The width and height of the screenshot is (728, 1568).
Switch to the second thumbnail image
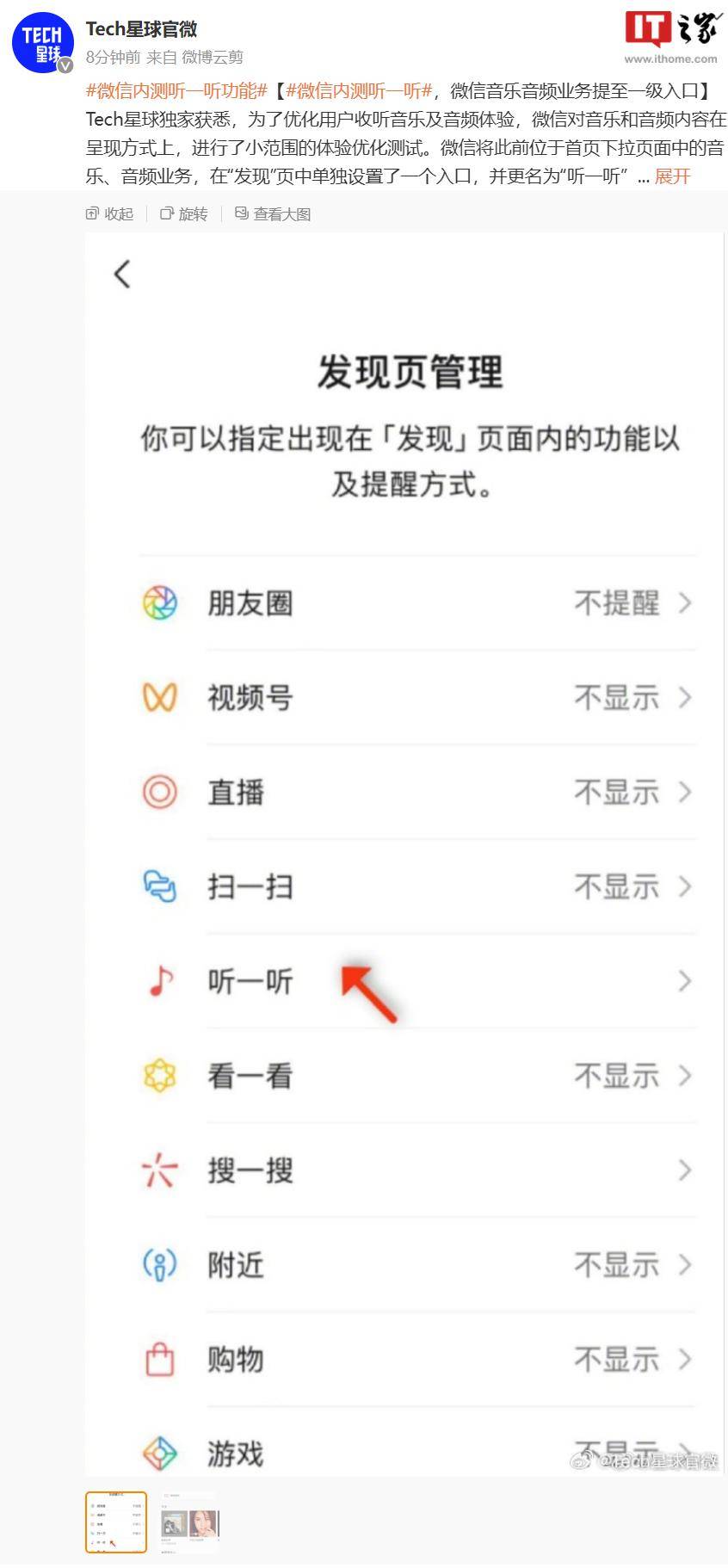coord(190,1522)
